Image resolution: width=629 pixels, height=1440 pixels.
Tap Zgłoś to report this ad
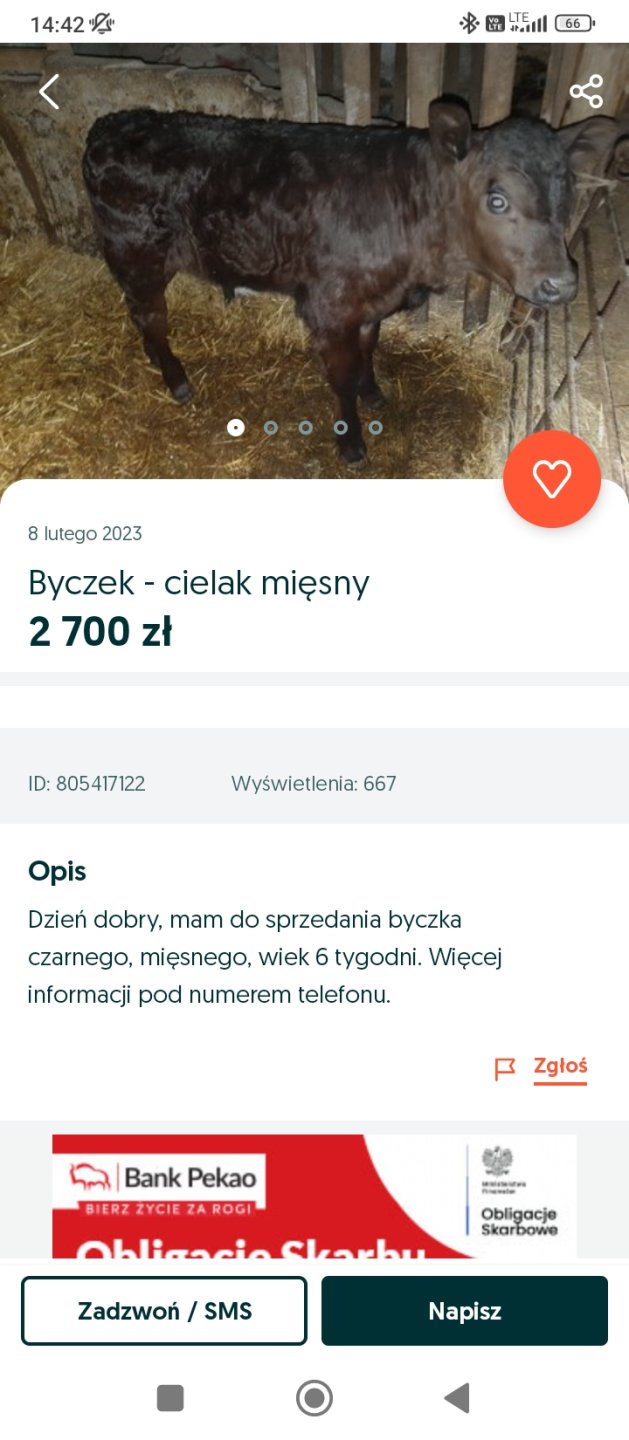559,1067
